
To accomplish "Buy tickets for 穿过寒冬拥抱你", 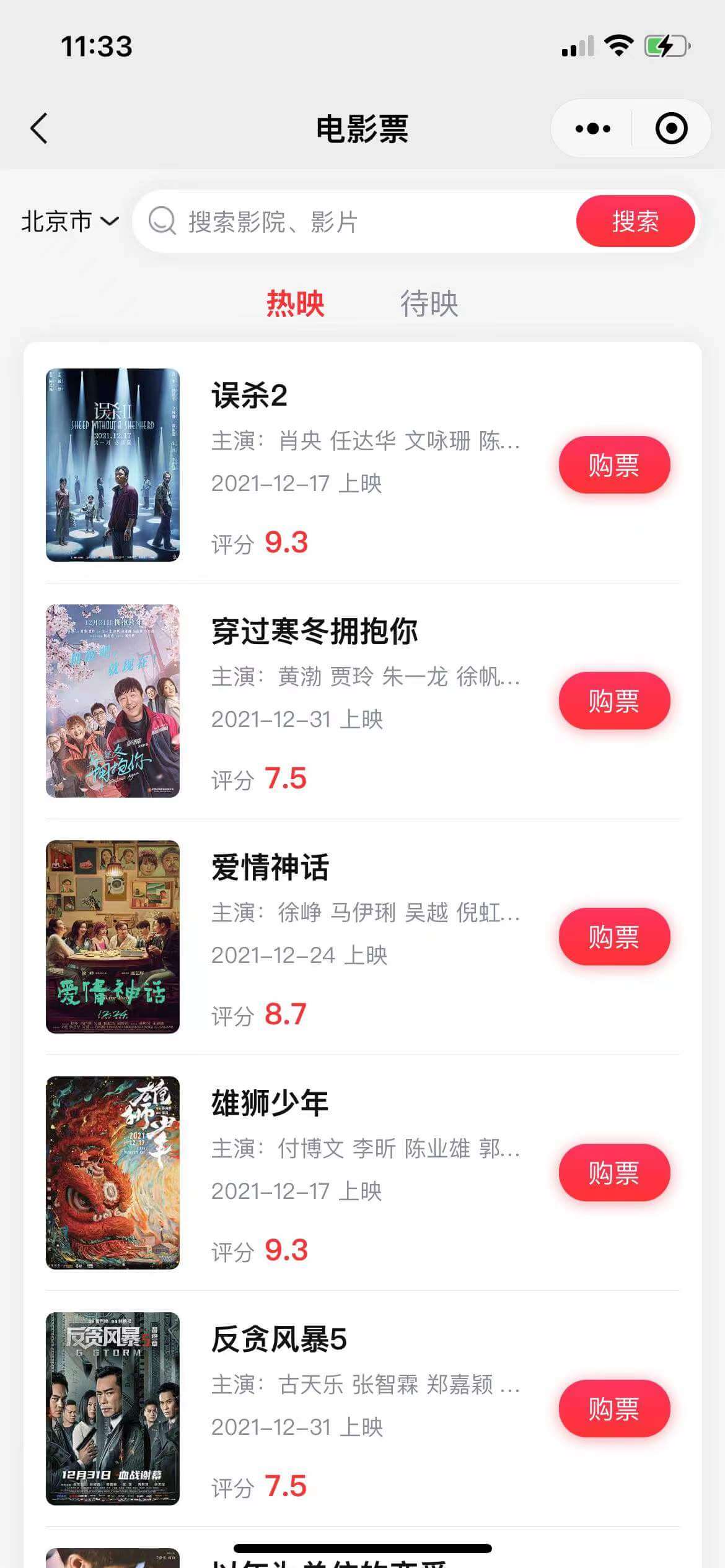I will tap(614, 701).
